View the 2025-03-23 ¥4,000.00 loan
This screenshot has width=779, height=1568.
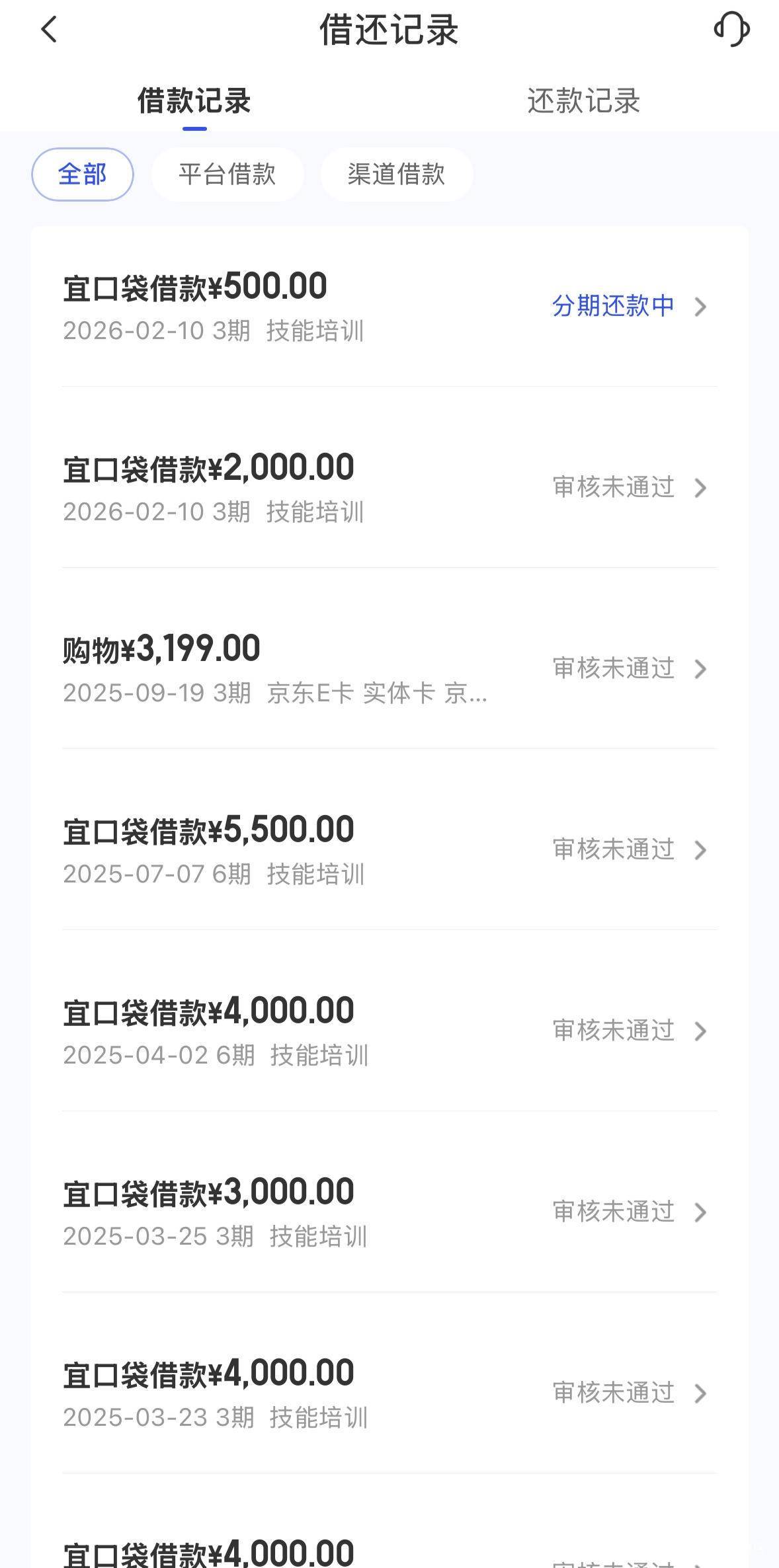[389, 1393]
